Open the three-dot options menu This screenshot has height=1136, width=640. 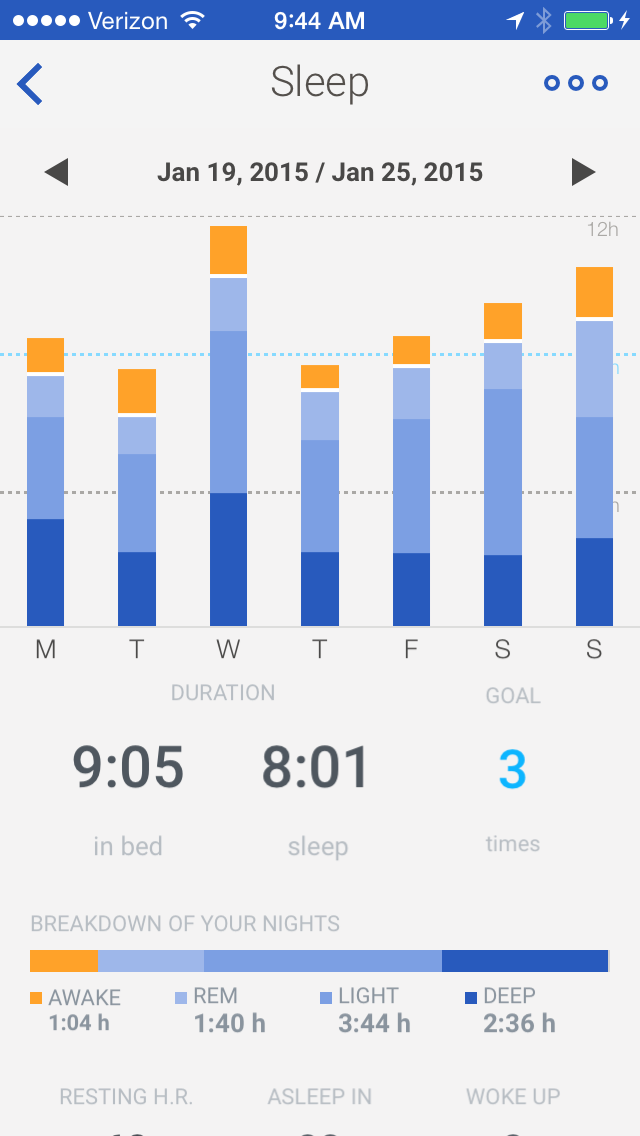(576, 83)
